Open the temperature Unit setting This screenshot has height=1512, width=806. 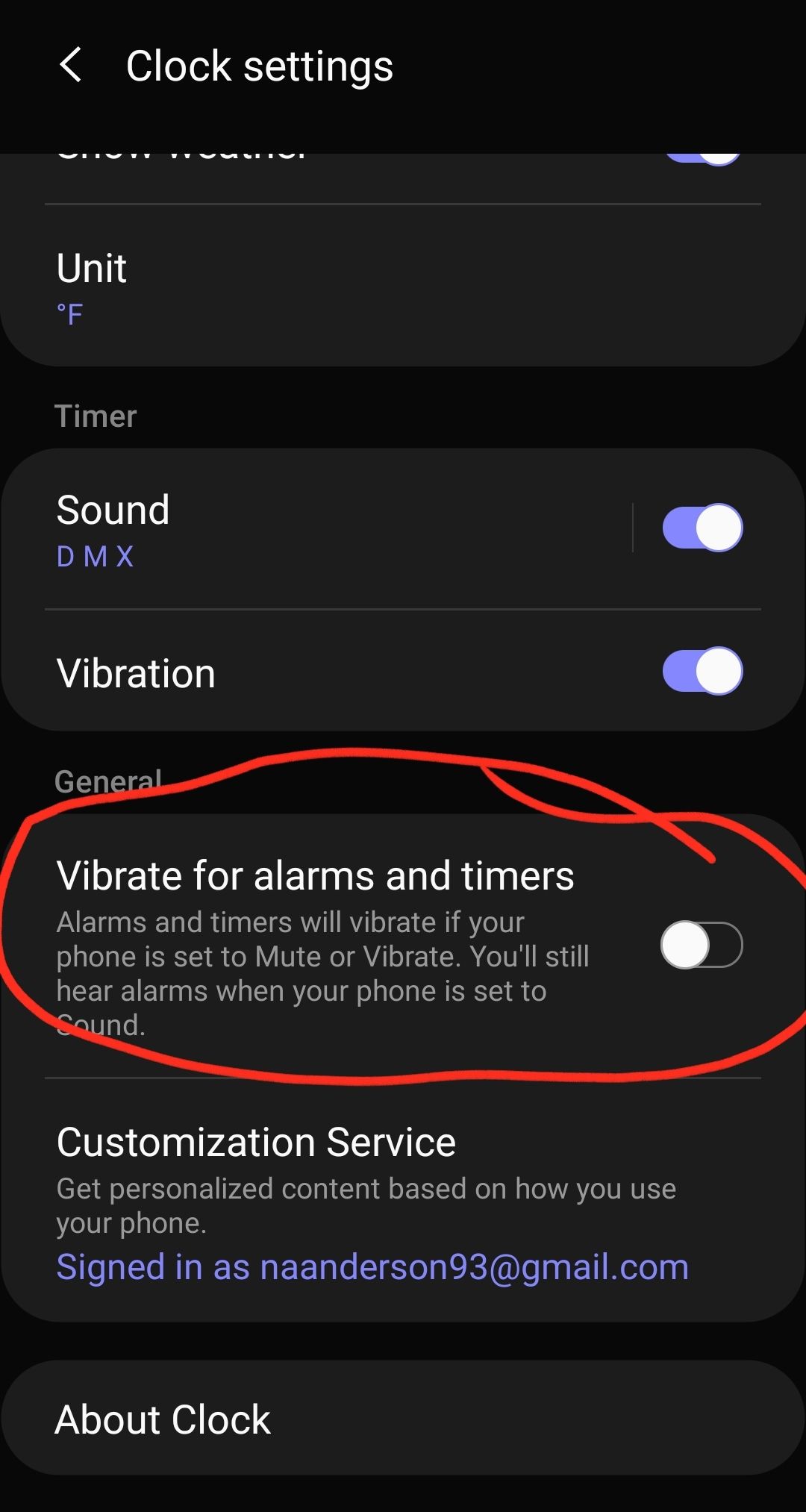click(299, 287)
